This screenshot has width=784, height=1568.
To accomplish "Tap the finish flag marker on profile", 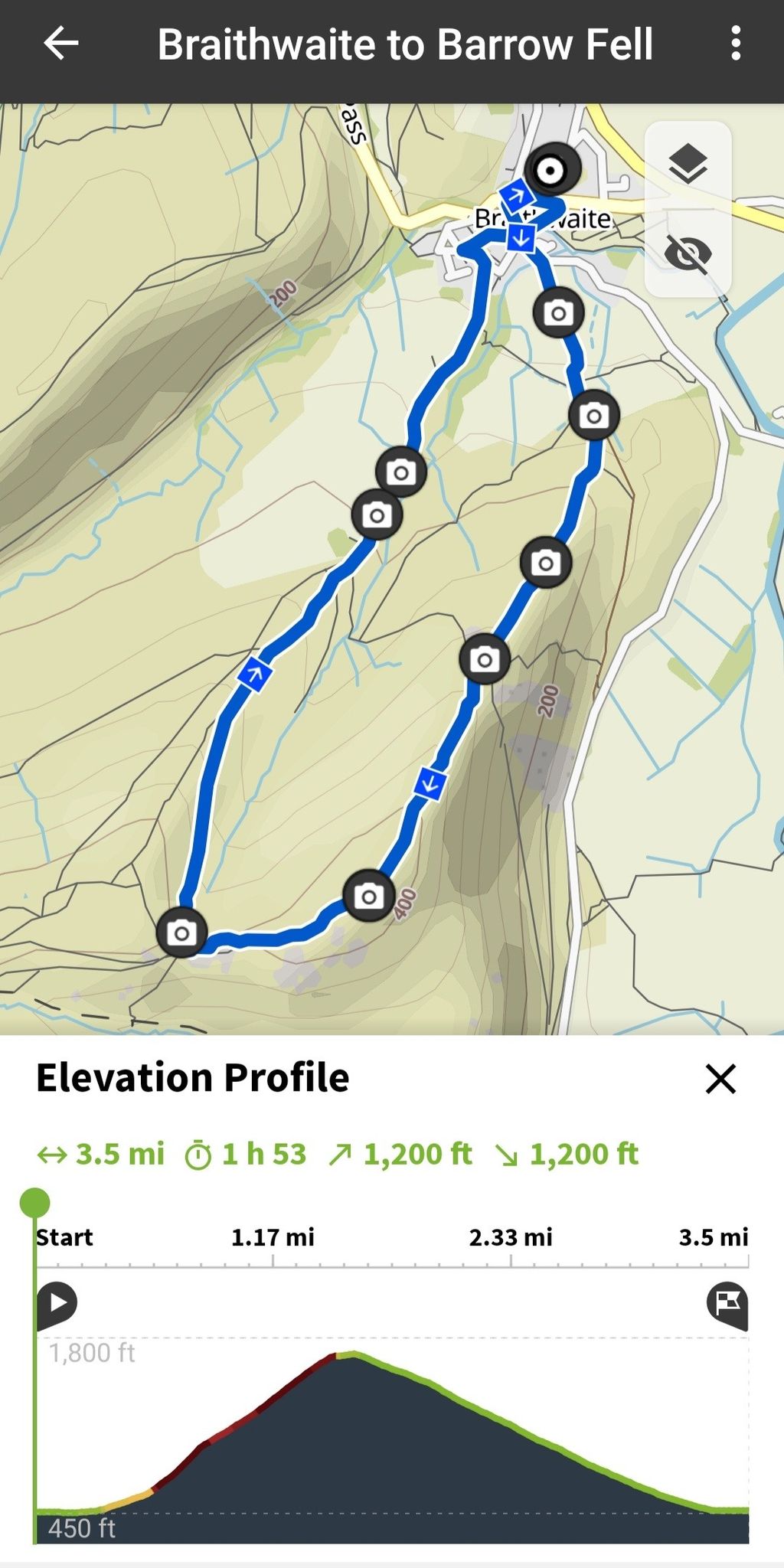I will (727, 1305).
